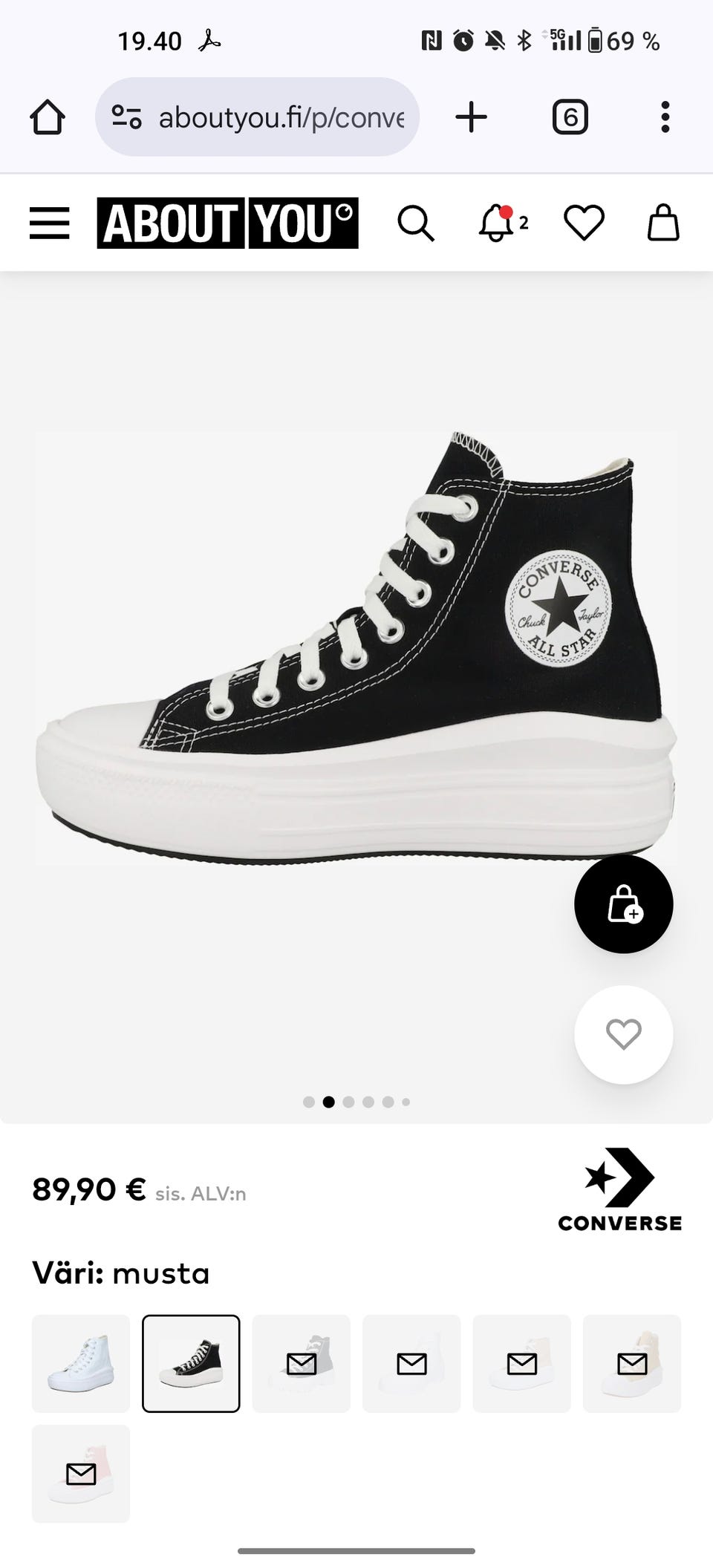Save this Converse shoe to wishlist
Viewport: 713px width, 1568px height.
(623, 1034)
